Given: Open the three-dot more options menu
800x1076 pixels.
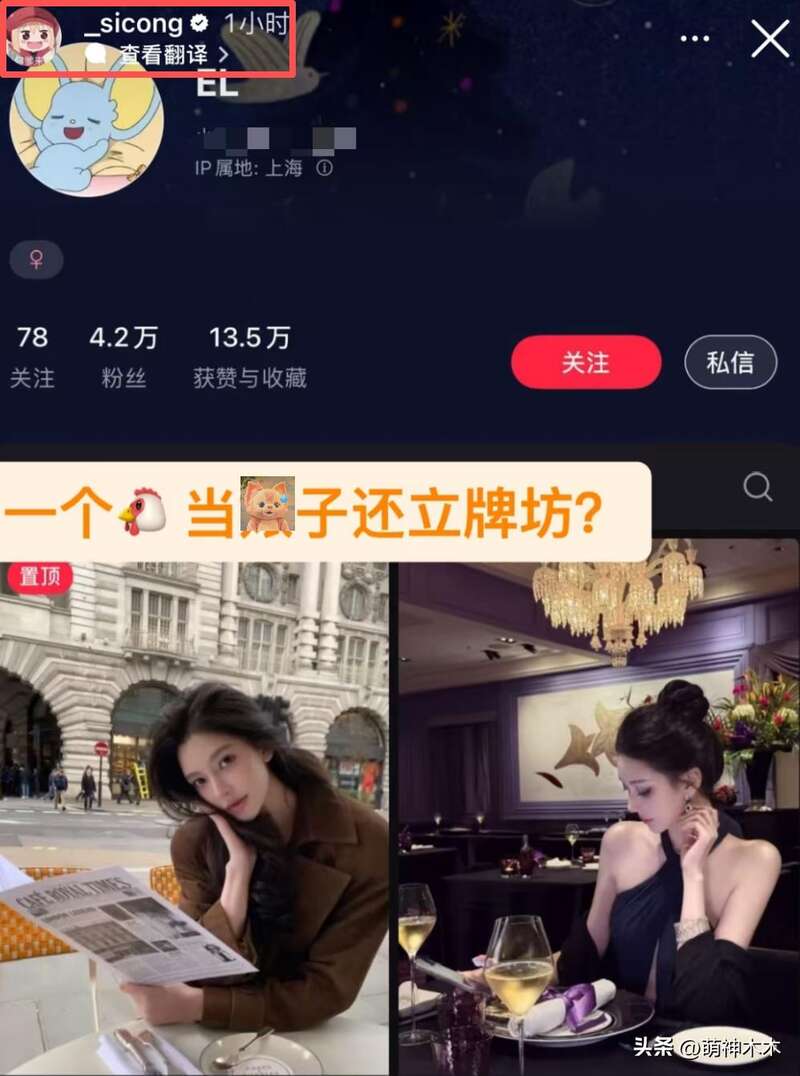Looking at the screenshot, I should tap(695, 39).
